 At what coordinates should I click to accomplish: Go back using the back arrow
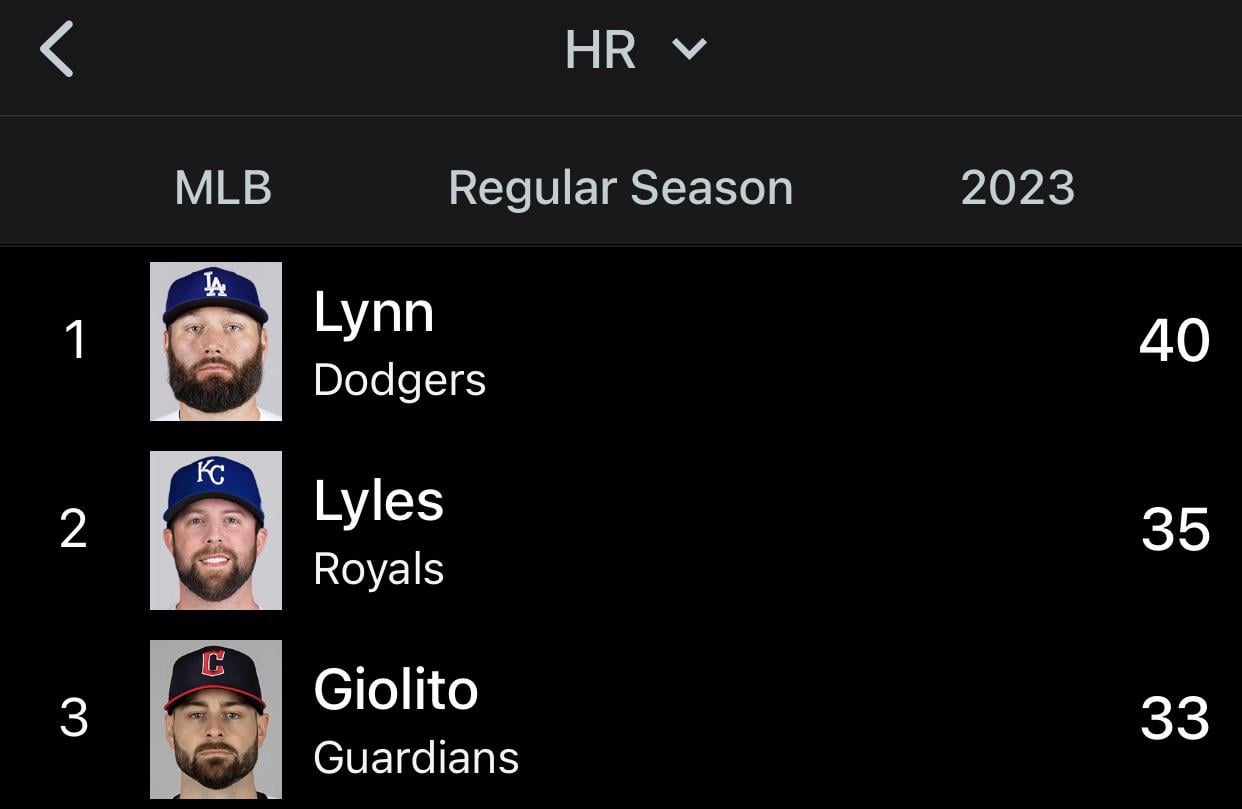coord(57,50)
